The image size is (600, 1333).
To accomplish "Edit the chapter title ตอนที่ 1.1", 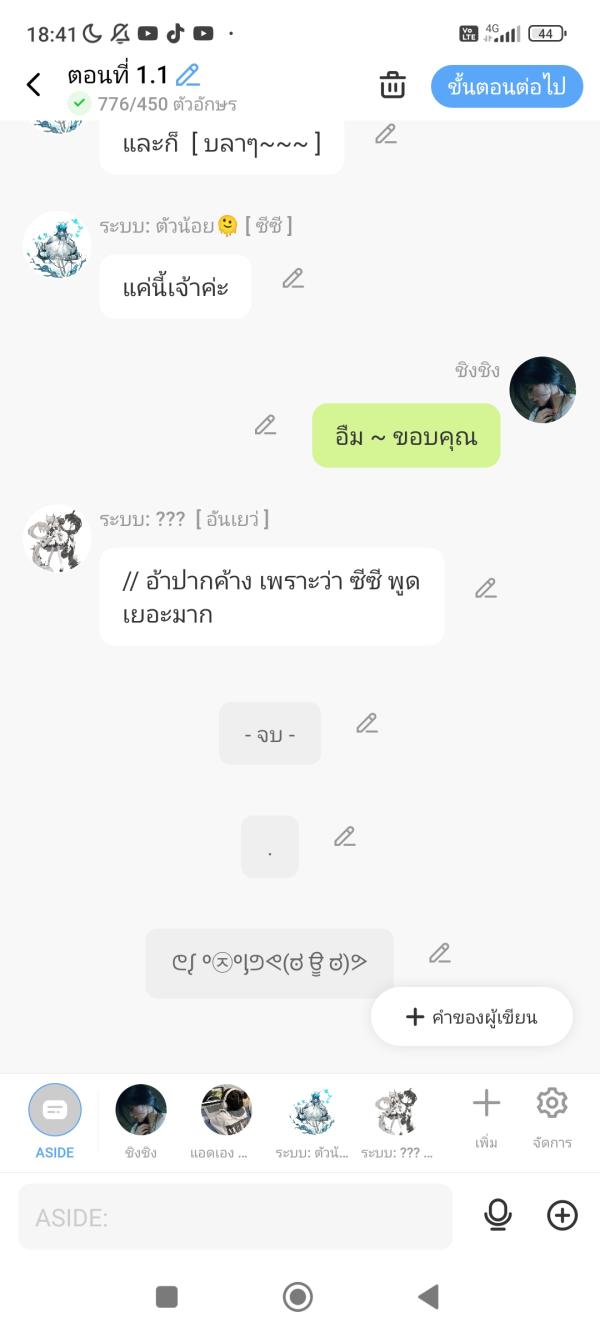I will click(x=188, y=75).
